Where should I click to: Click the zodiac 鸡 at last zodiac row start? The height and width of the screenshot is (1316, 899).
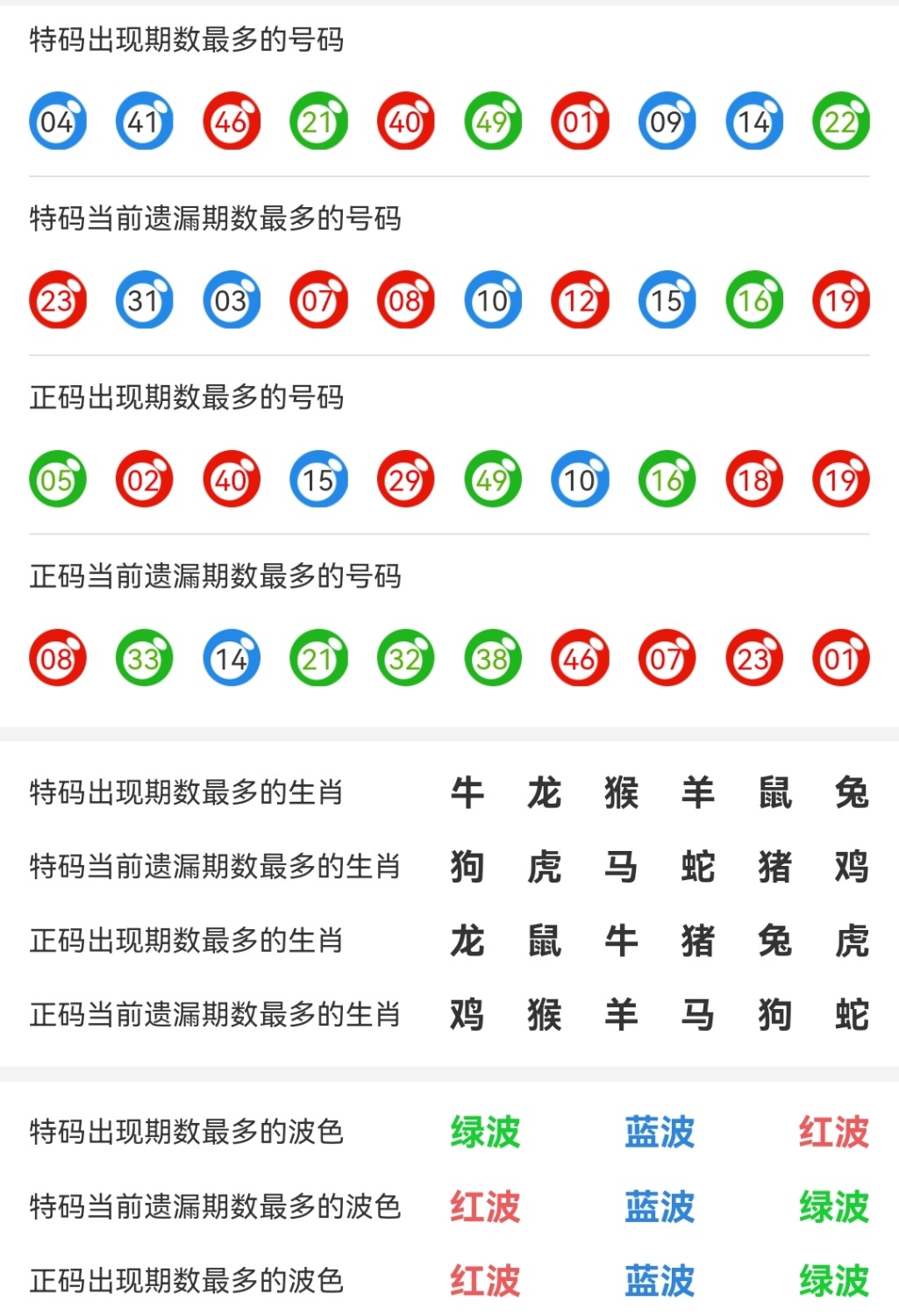467,1016
